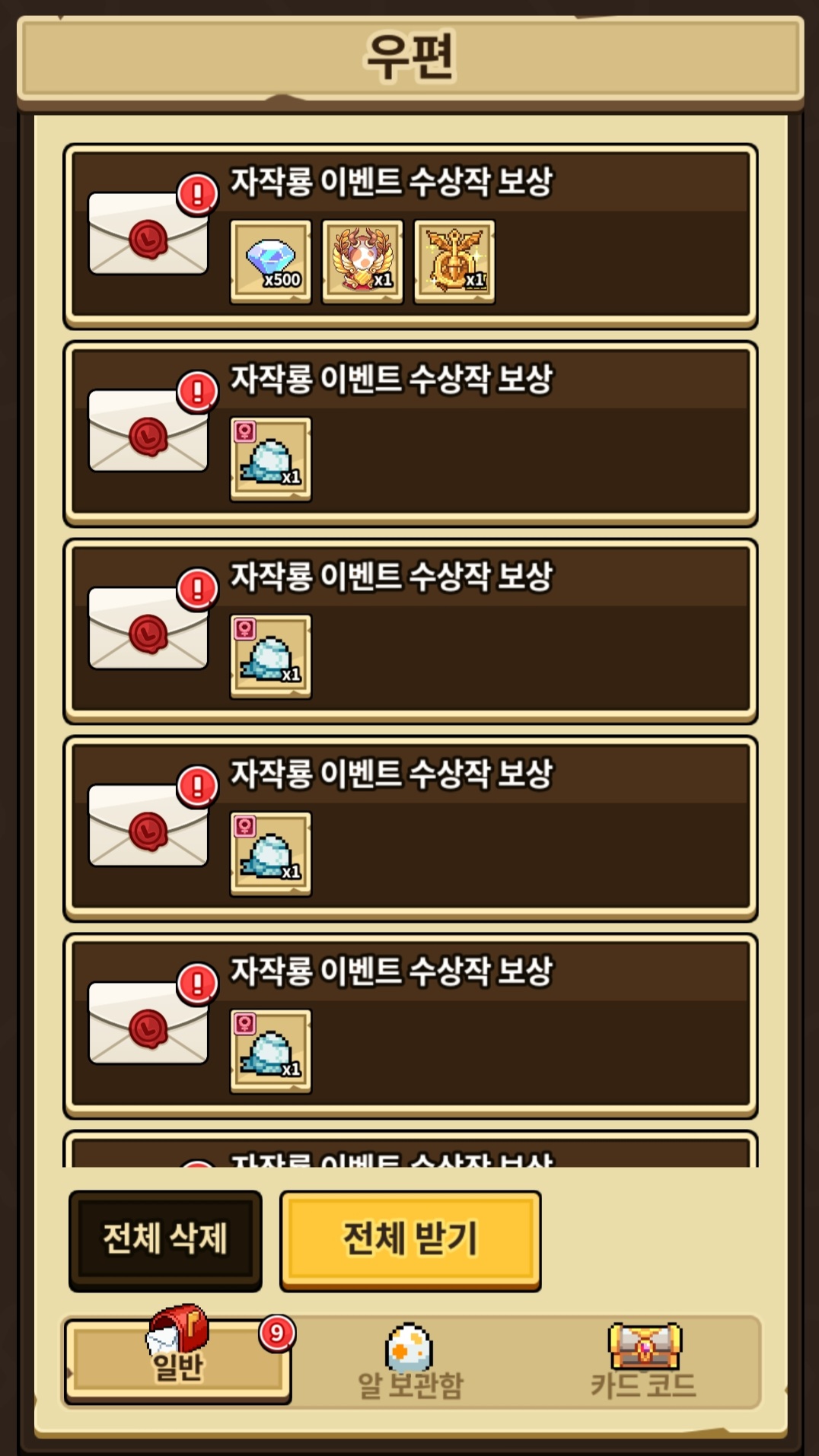Tap the 전체 받기 button

pyautogui.click(x=410, y=1239)
